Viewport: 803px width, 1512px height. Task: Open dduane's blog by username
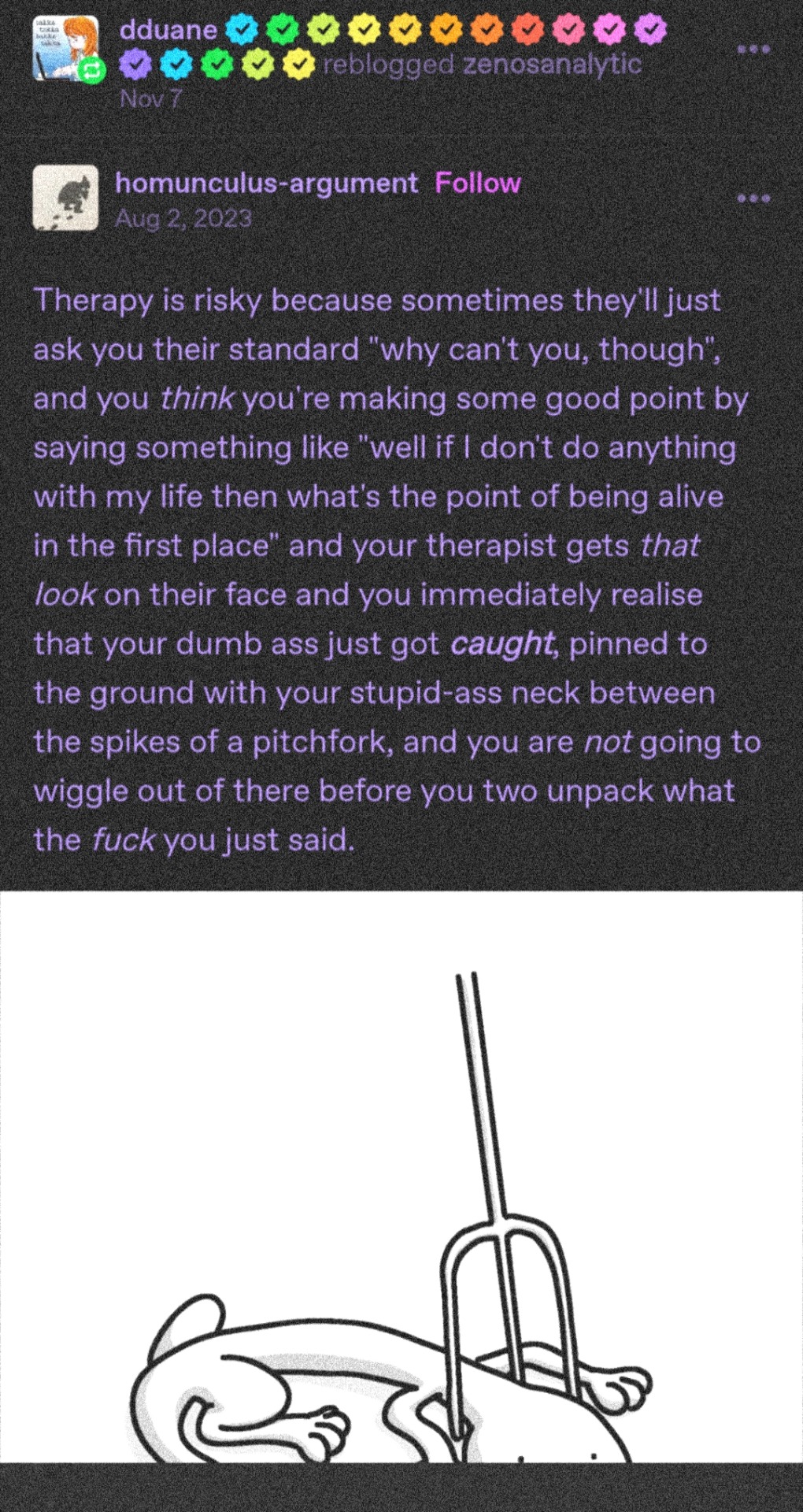tap(168, 30)
